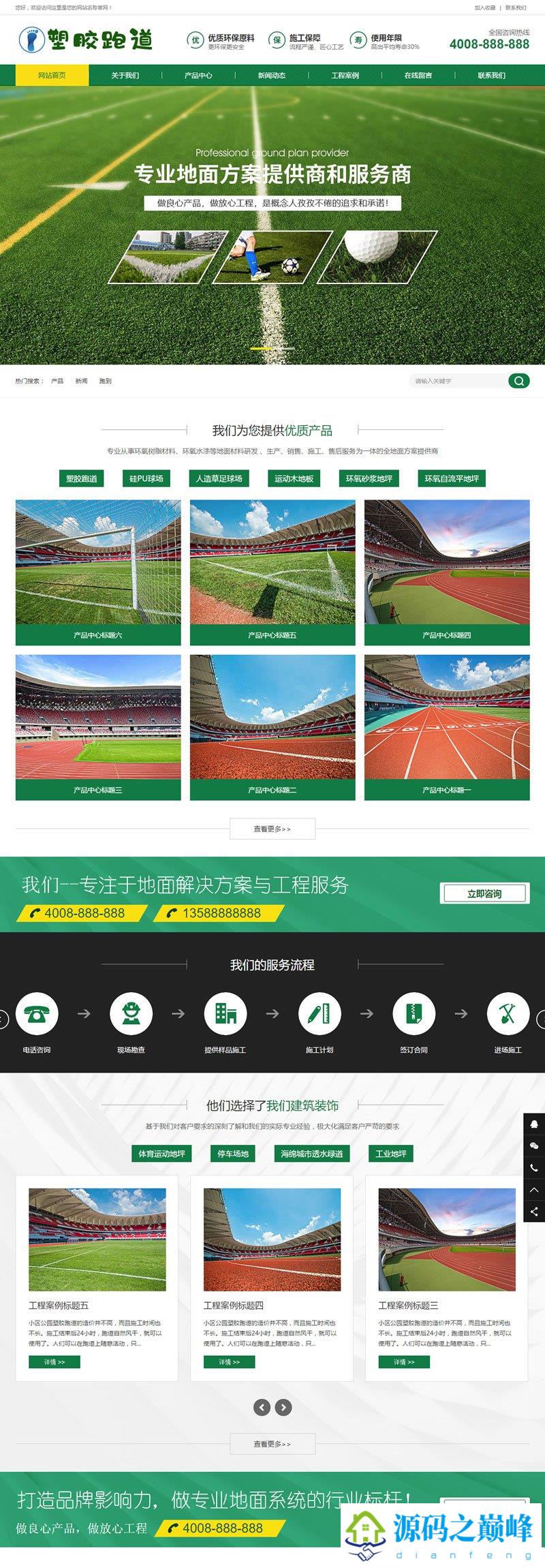Select the 人造草足球场 category chip
545x1568 pixels.
click(x=219, y=478)
